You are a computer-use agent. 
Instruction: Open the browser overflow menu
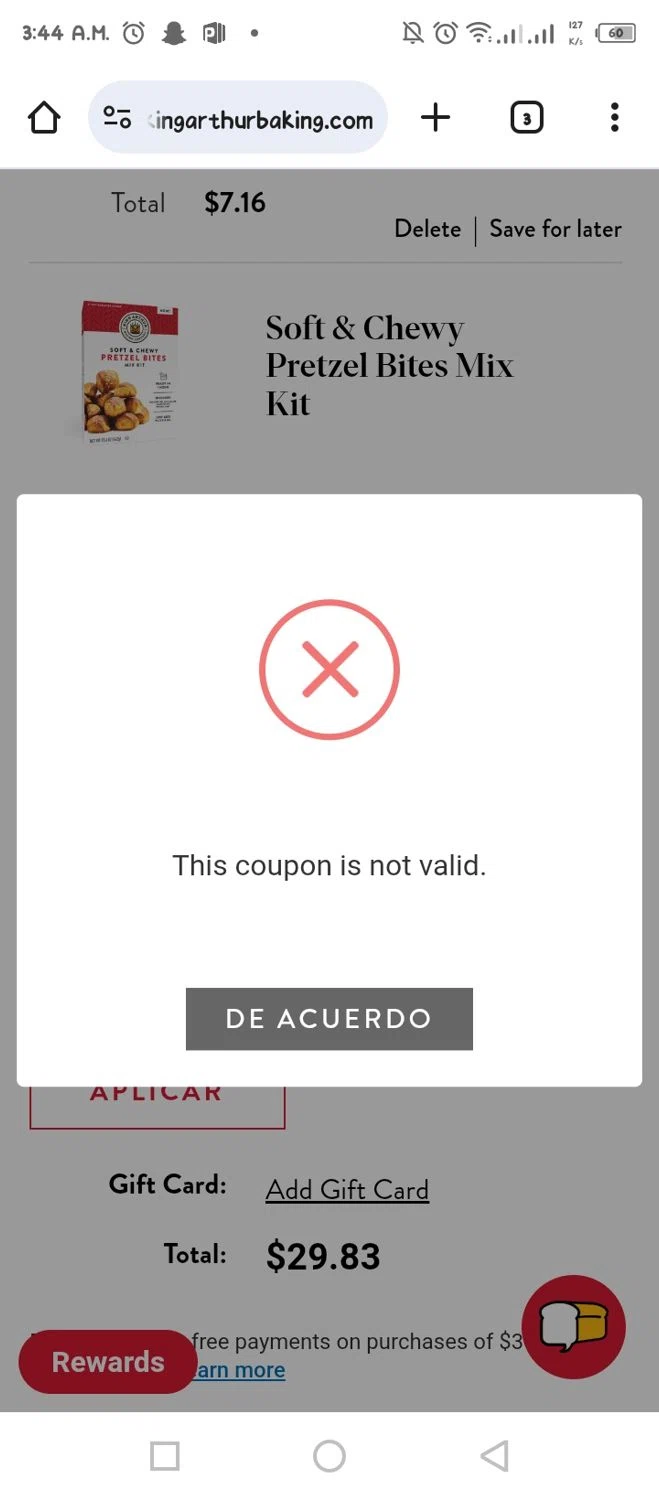(x=614, y=118)
